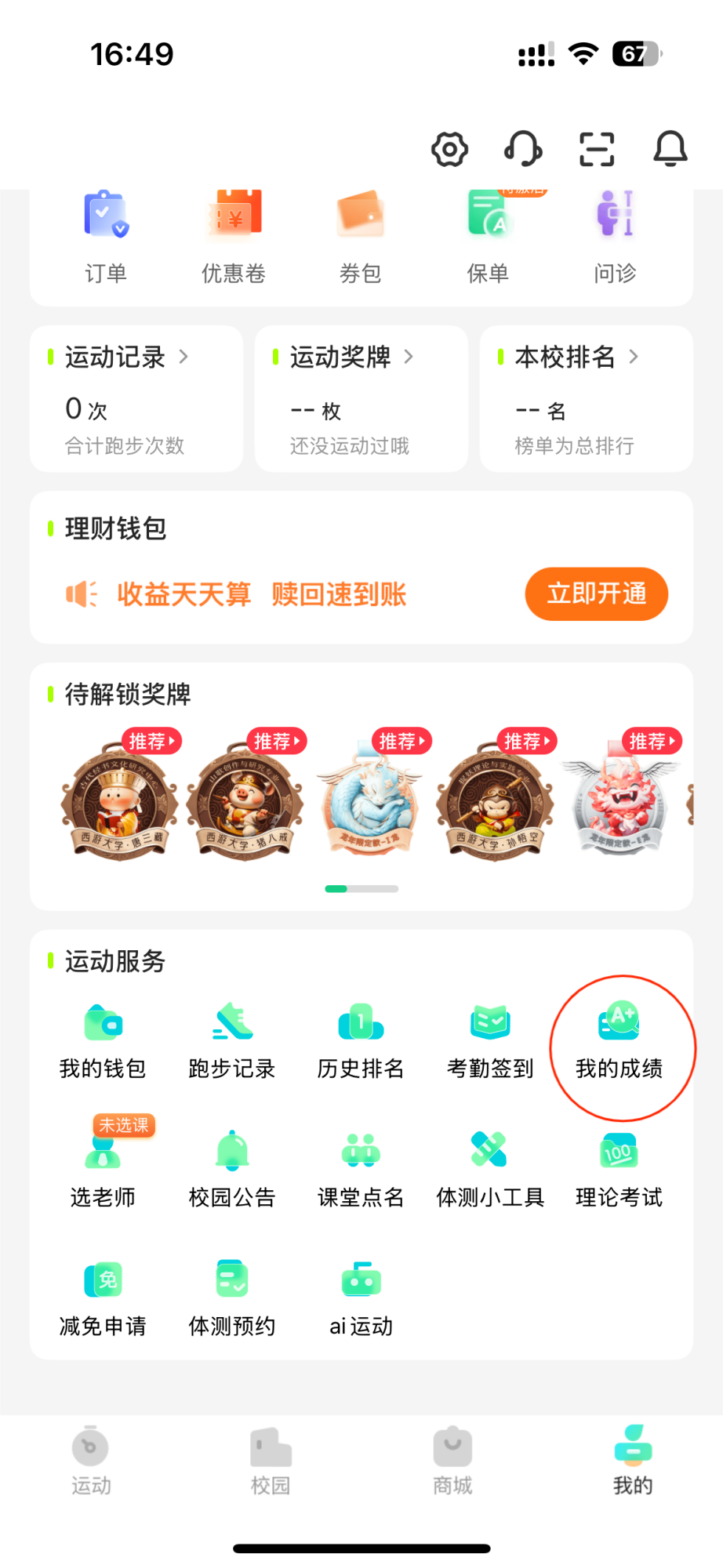Open 订单 orders

click(106, 235)
